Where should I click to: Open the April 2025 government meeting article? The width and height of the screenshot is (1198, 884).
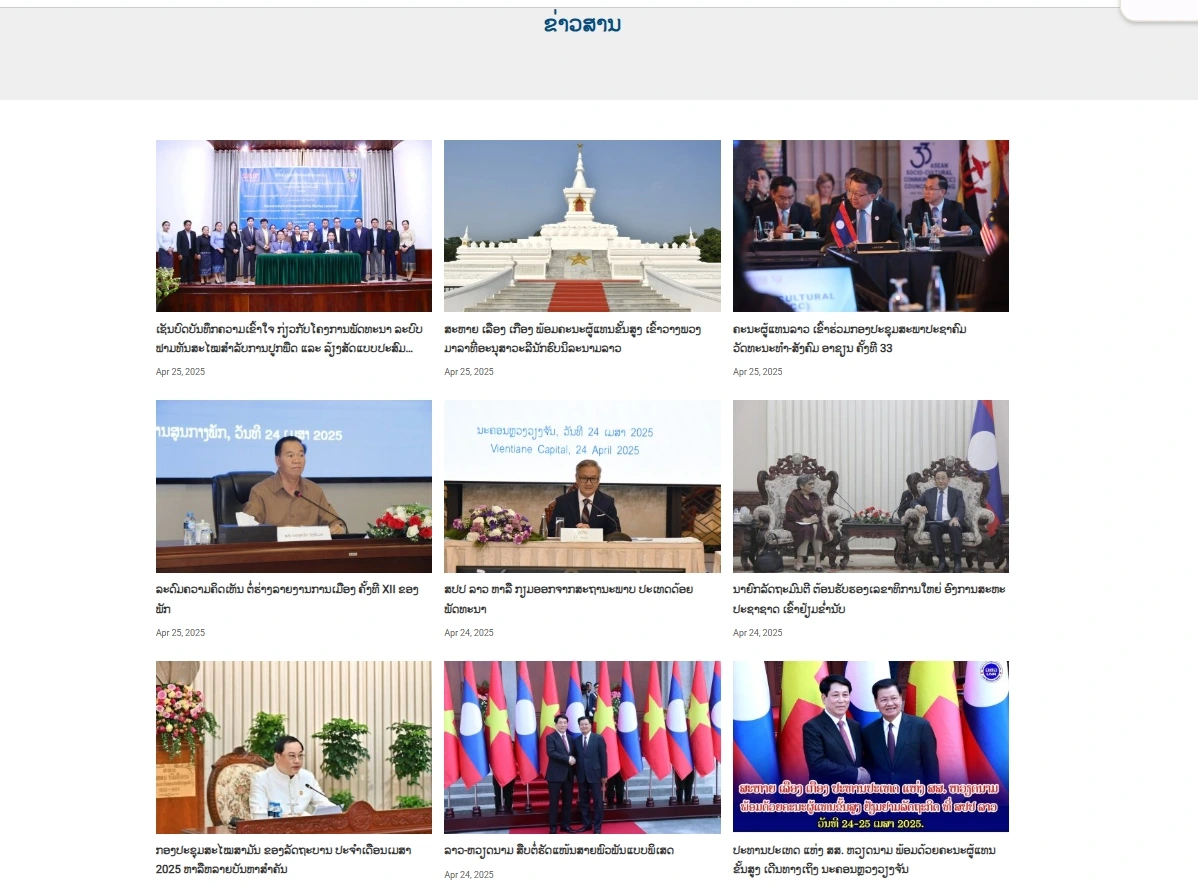coord(294,746)
